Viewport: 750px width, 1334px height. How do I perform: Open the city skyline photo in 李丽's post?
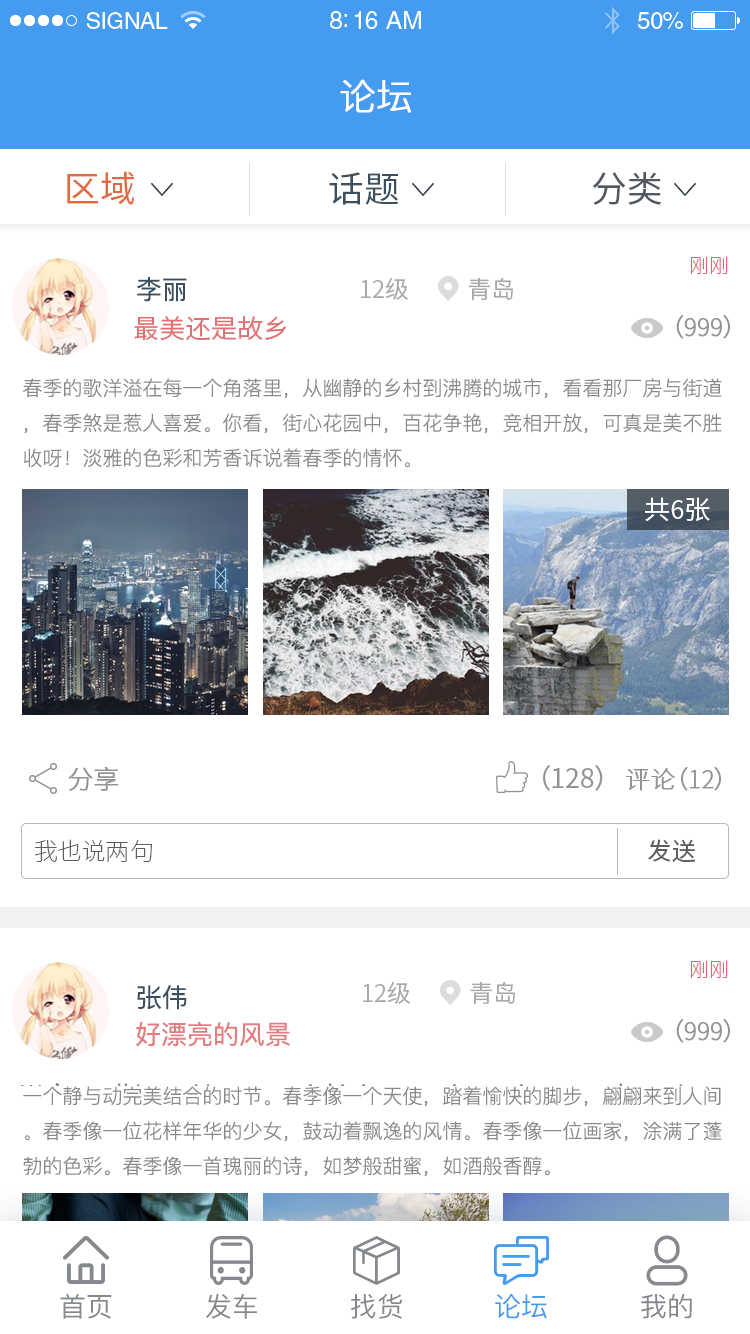tap(135, 602)
